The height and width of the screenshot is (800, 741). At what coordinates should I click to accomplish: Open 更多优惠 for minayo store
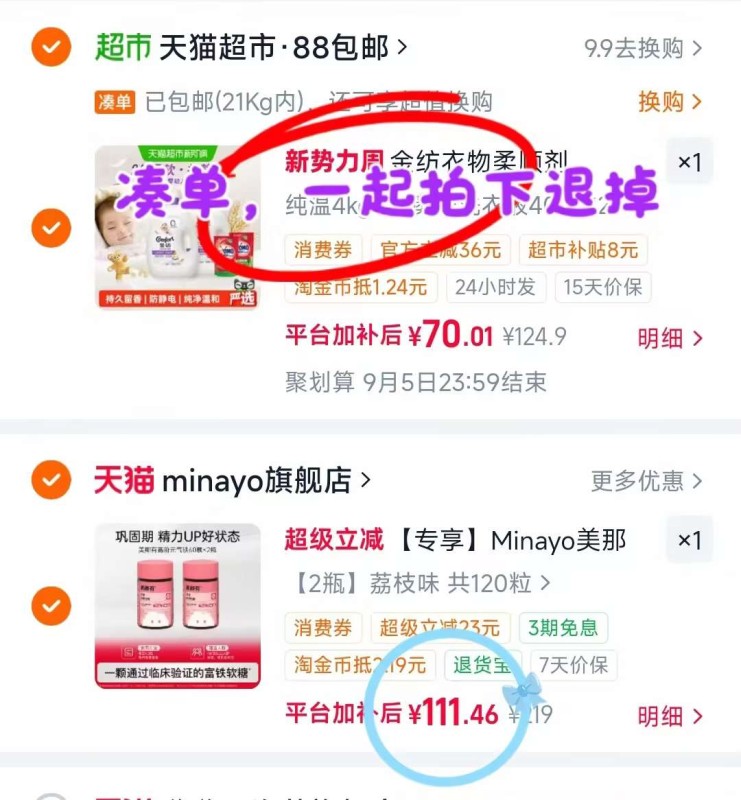647,481
